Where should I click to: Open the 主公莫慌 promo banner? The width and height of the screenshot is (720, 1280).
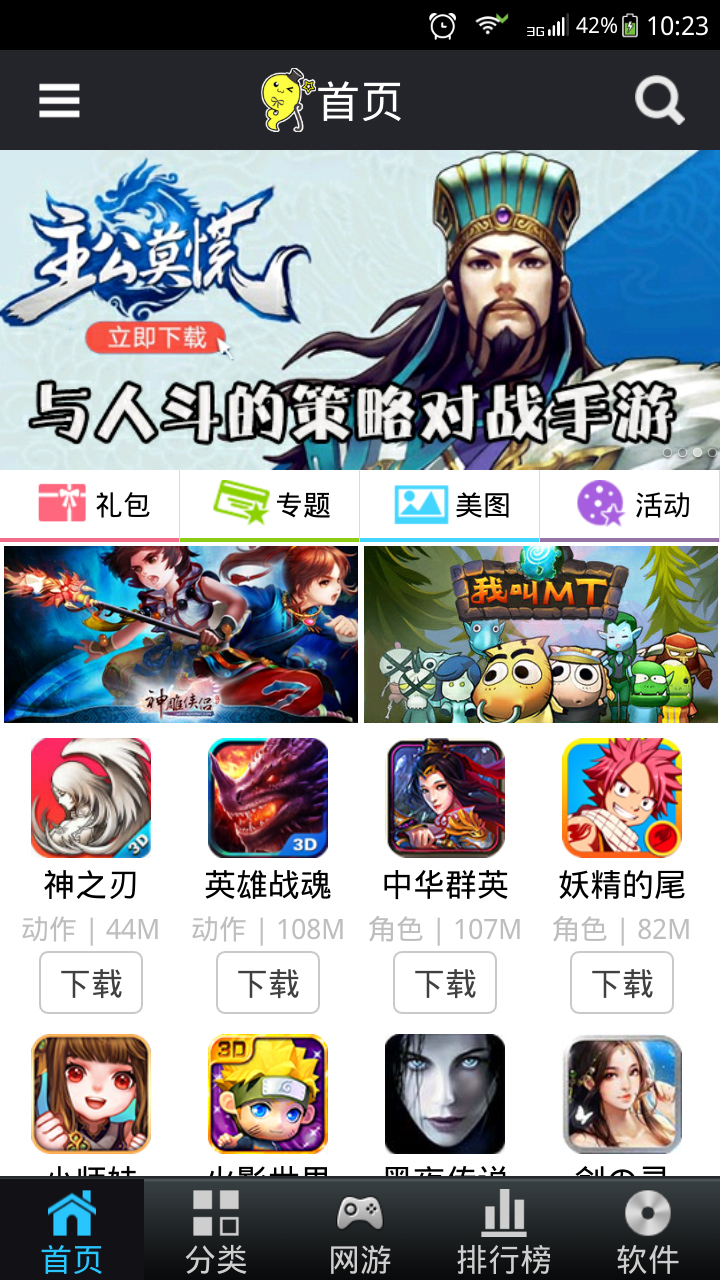click(360, 310)
